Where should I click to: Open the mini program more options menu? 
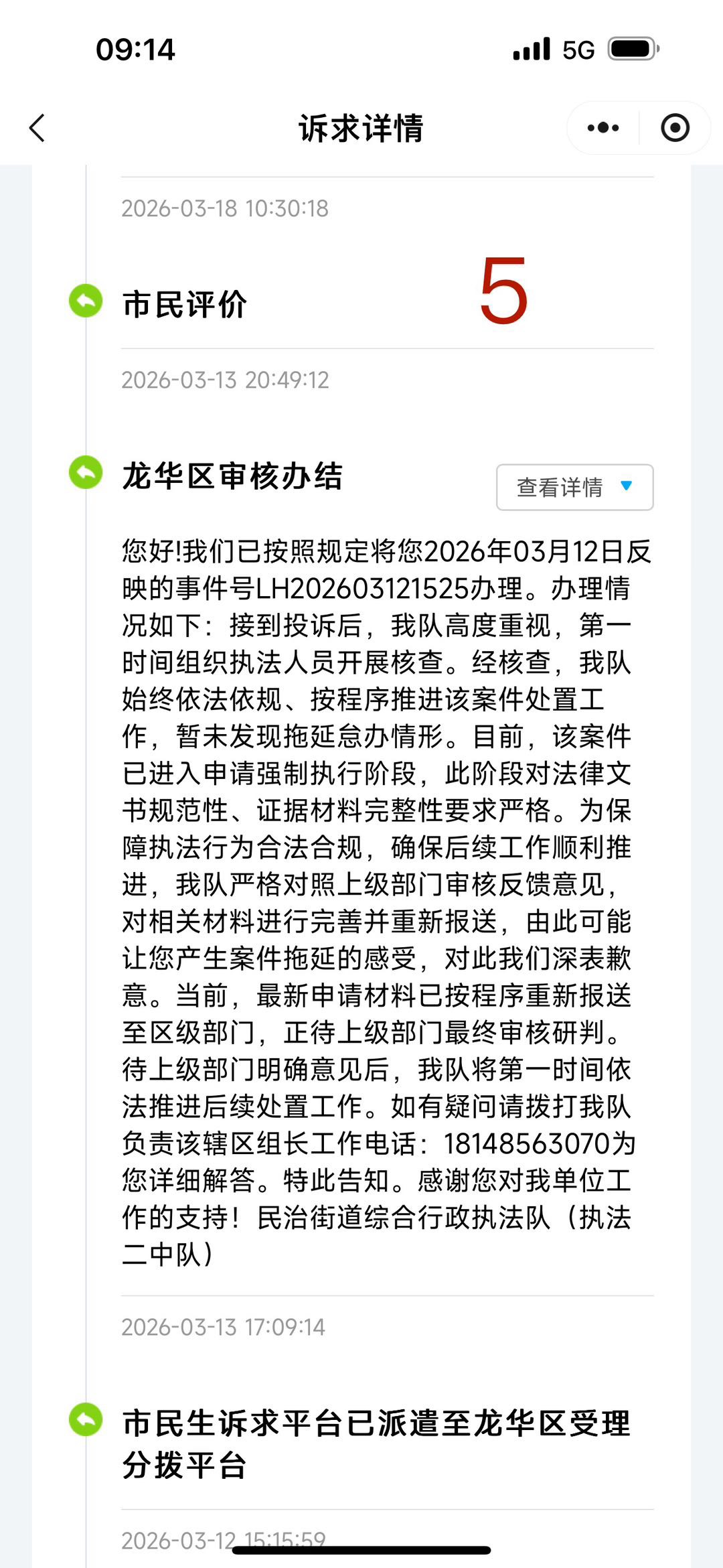(x=602, y=128)
